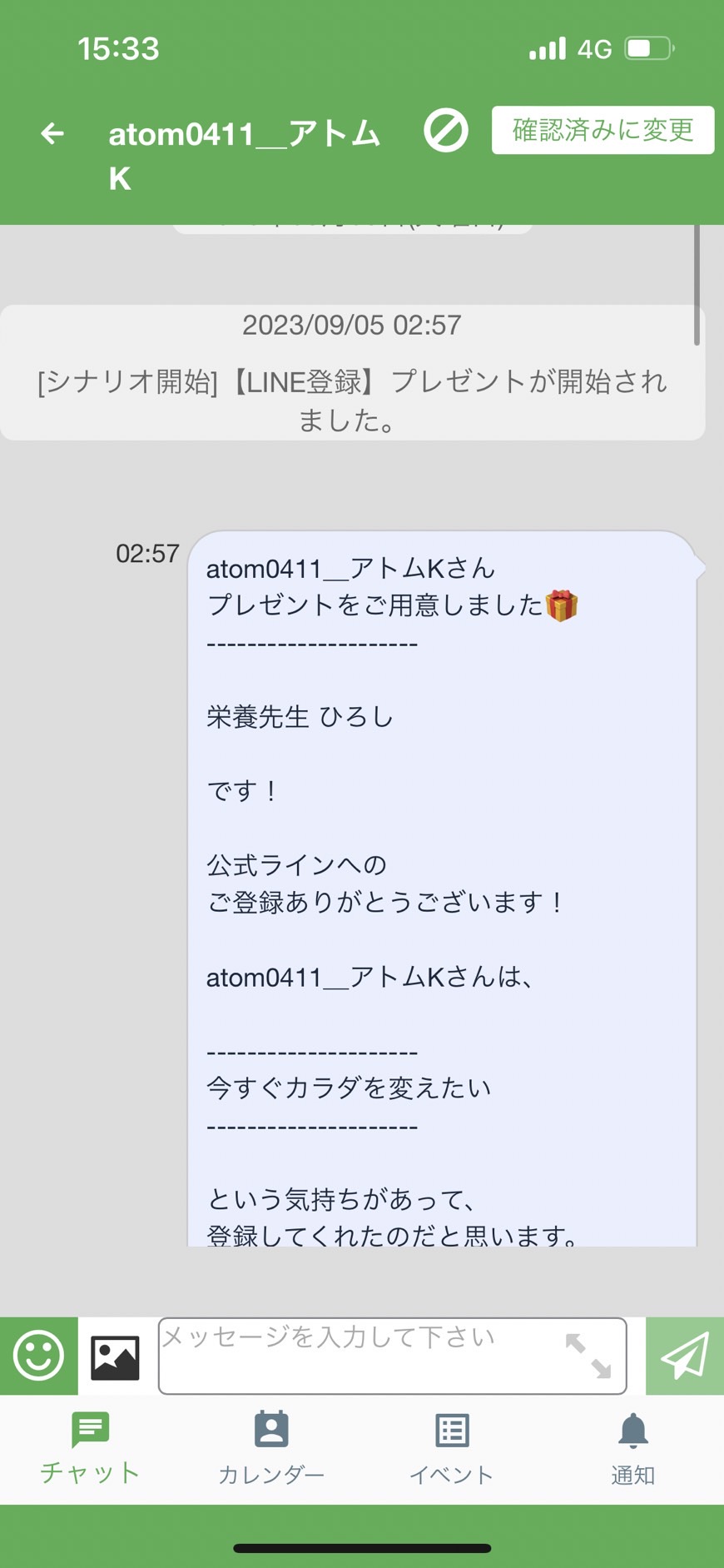Go back with the arrow icon
Viewport: 724px width, 1568px height.
(52, 133)
